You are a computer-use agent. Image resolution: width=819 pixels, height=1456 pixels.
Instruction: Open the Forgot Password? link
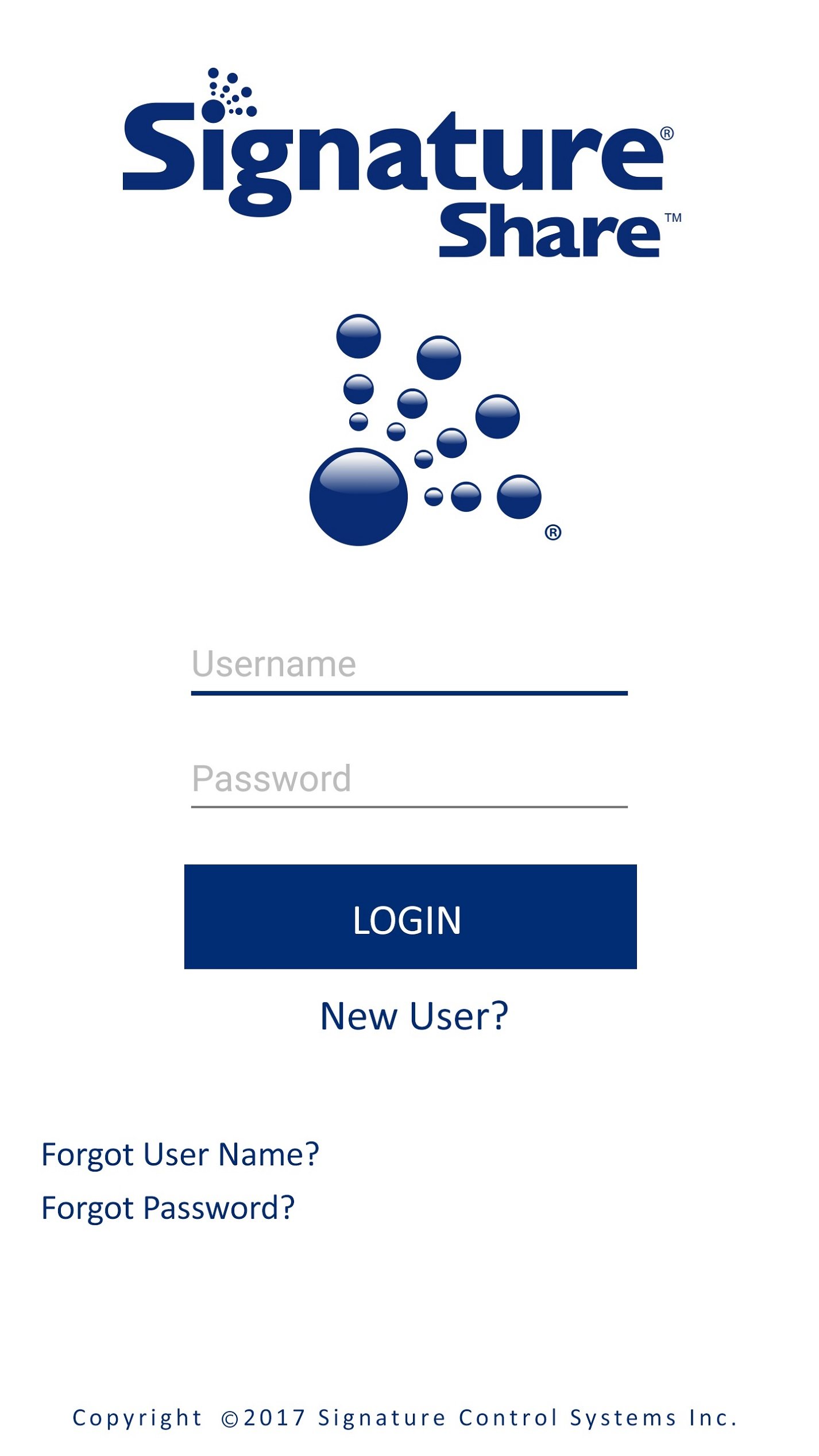pyautogui.click(x=168, y=1207)
